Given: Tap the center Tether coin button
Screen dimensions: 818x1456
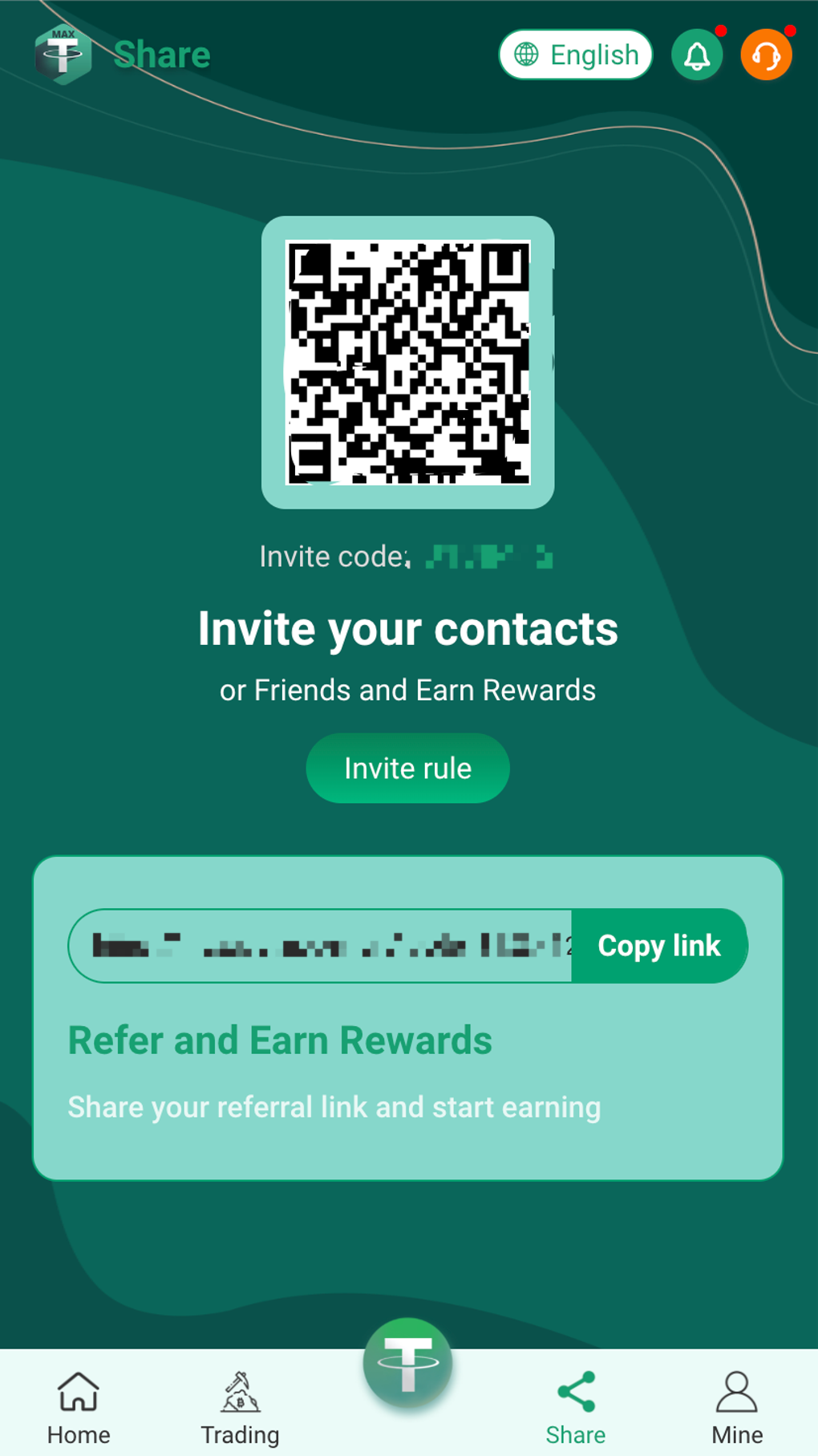Looking at the screenshot, I should click(407, 1362).
